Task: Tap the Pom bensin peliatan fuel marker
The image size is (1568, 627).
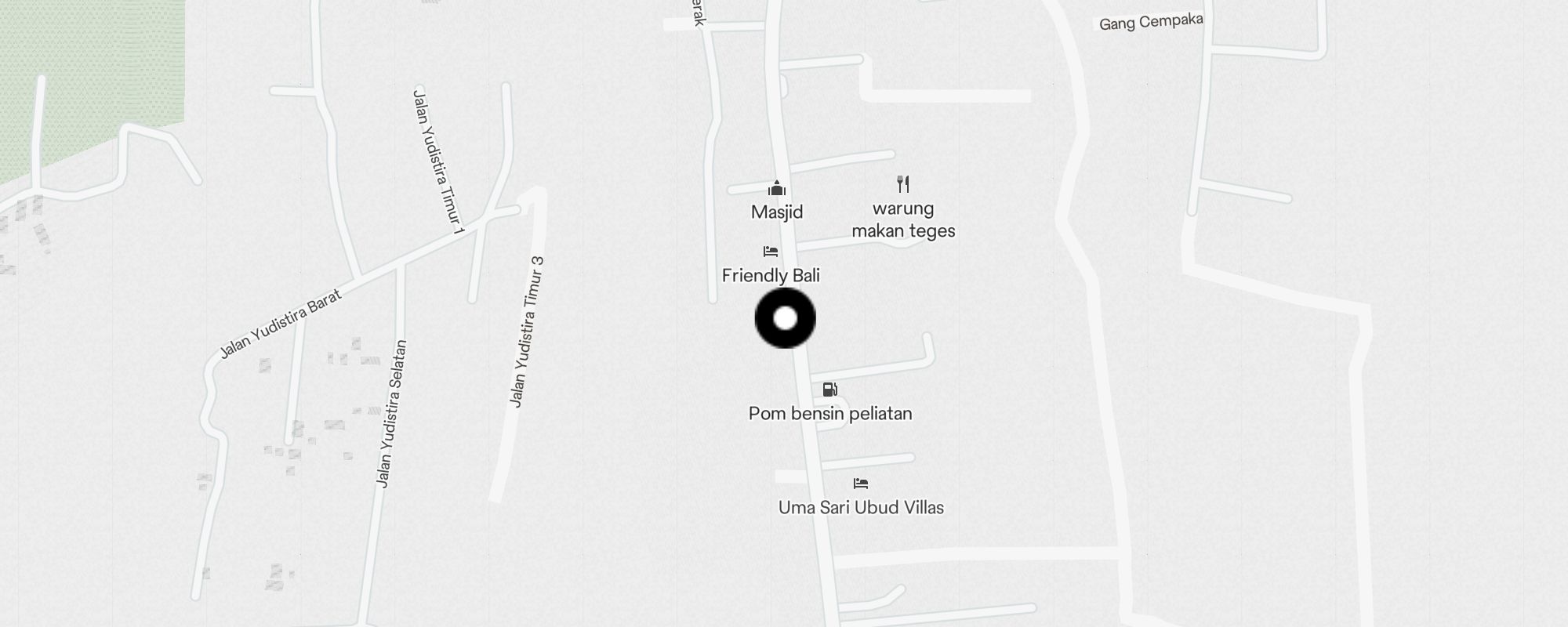Action: (829, 390)
